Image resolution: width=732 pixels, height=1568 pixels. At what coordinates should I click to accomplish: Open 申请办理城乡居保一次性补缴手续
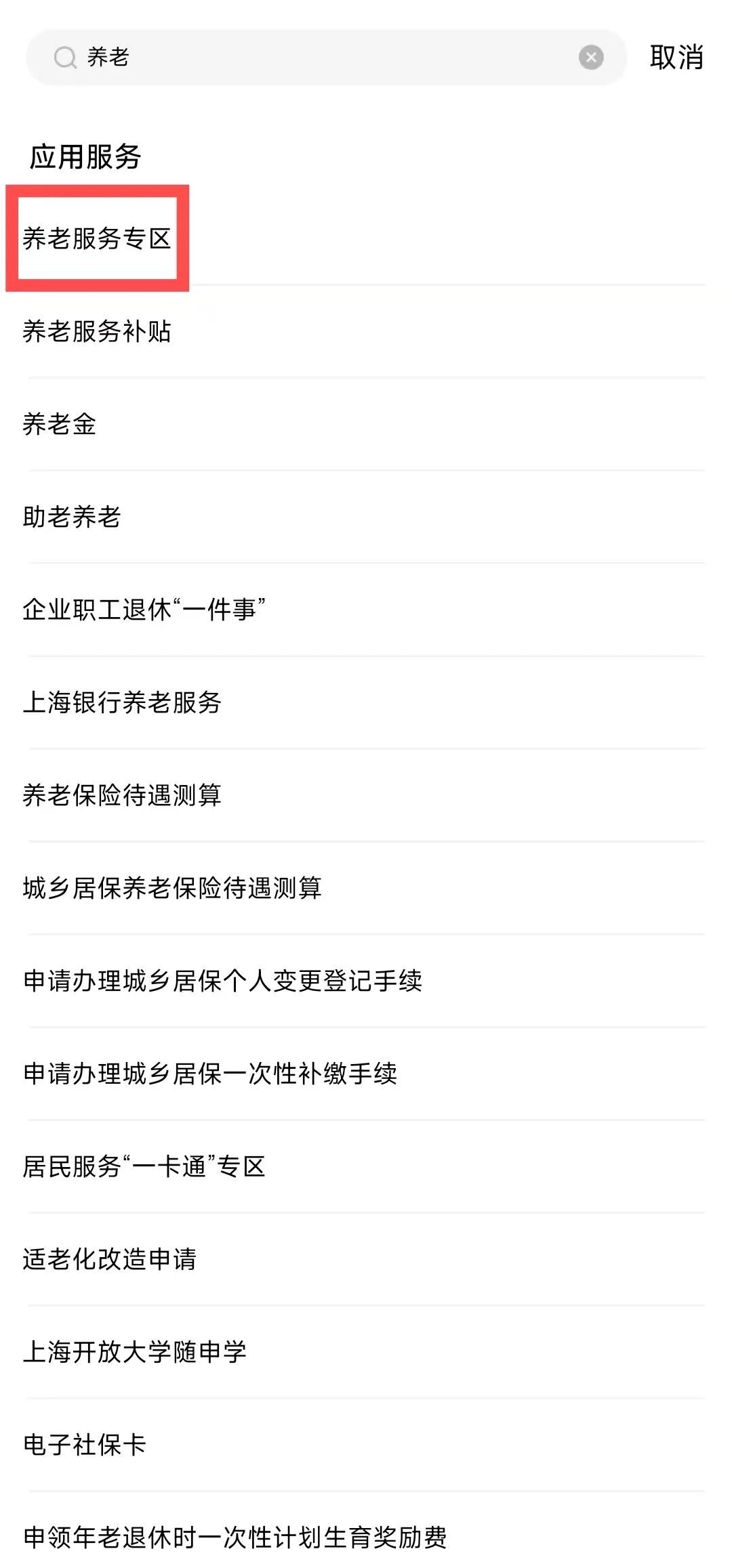(x=210, y=1074)
